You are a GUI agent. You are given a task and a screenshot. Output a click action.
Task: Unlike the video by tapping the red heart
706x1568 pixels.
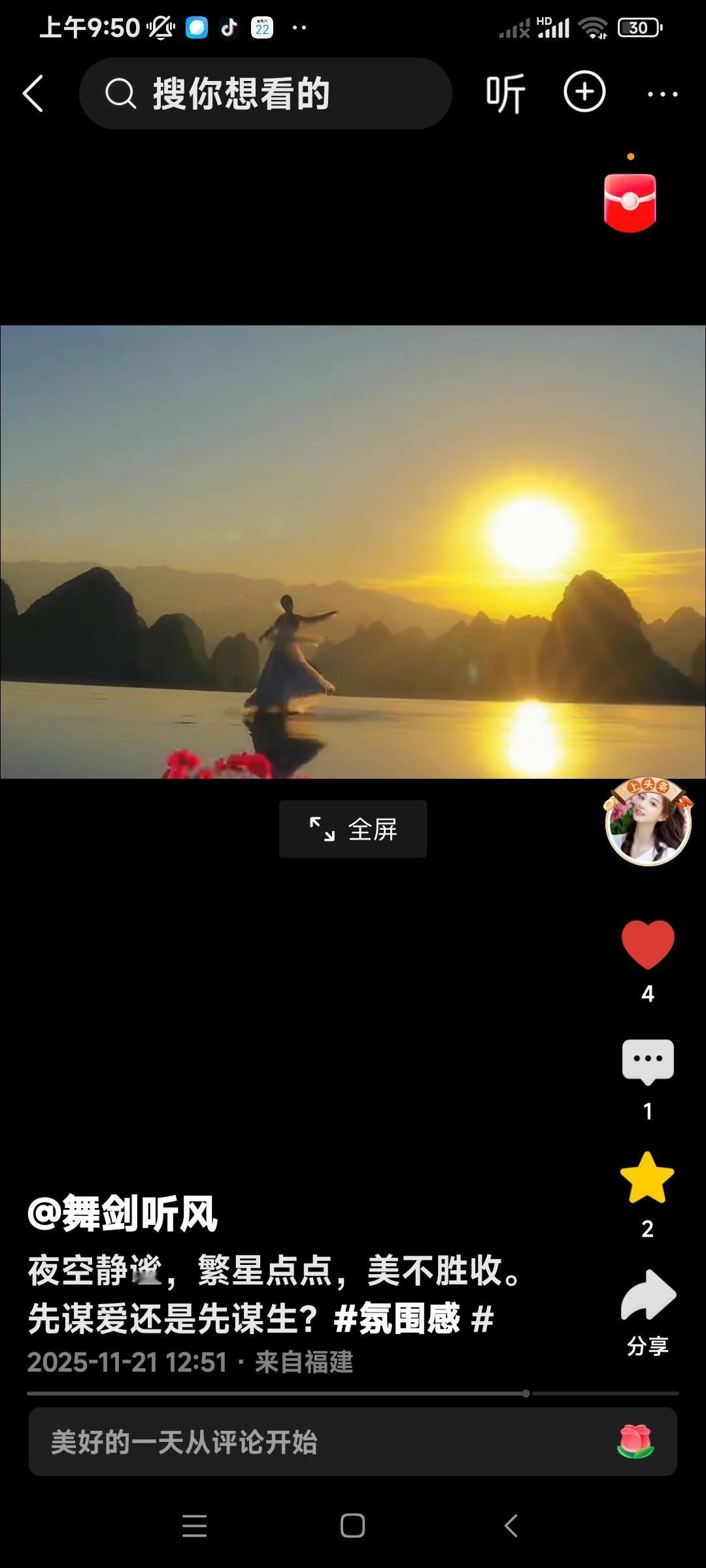point(647,943)
